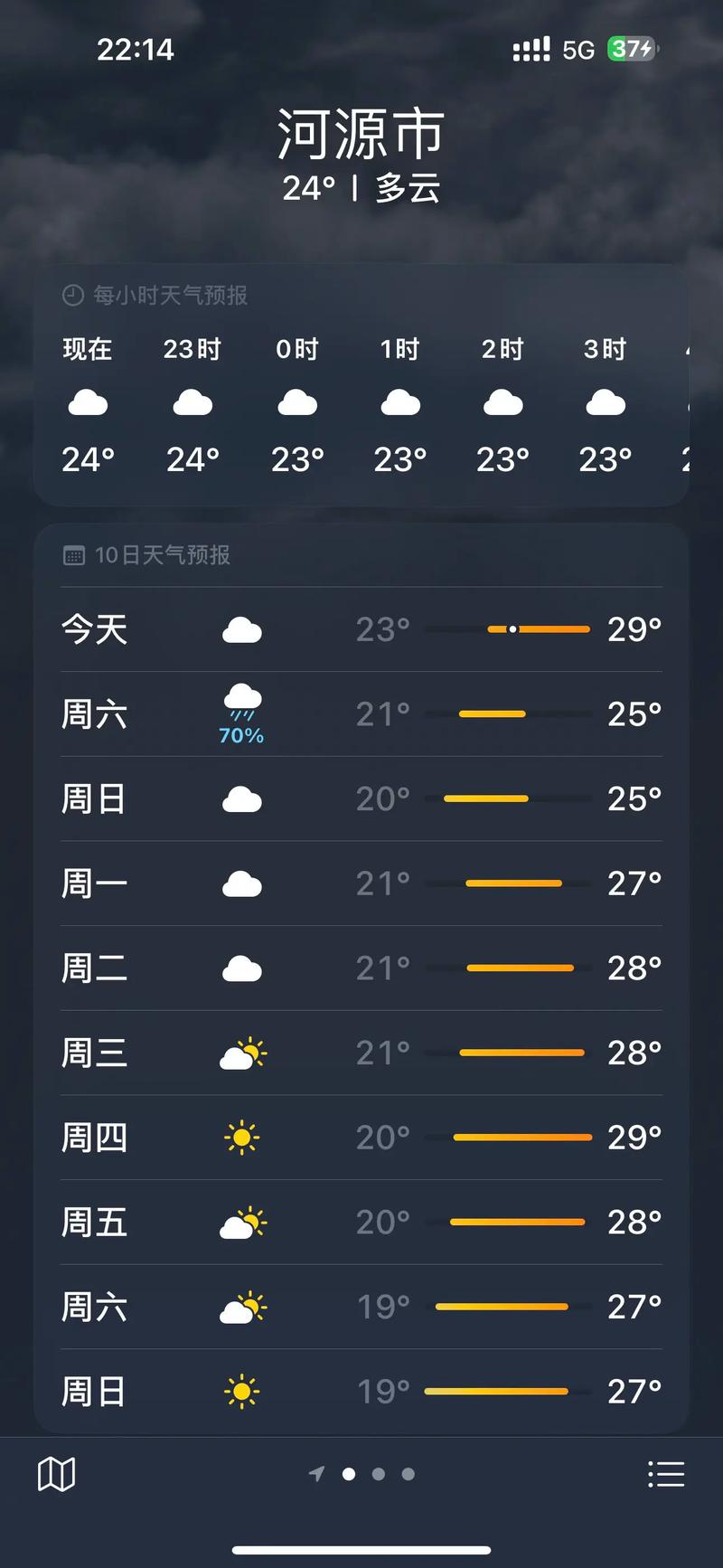Viewport: 723px width, 1568px height.
Task: Tap the calendar icon beside 10日天气预报
Action: [72, 555]
